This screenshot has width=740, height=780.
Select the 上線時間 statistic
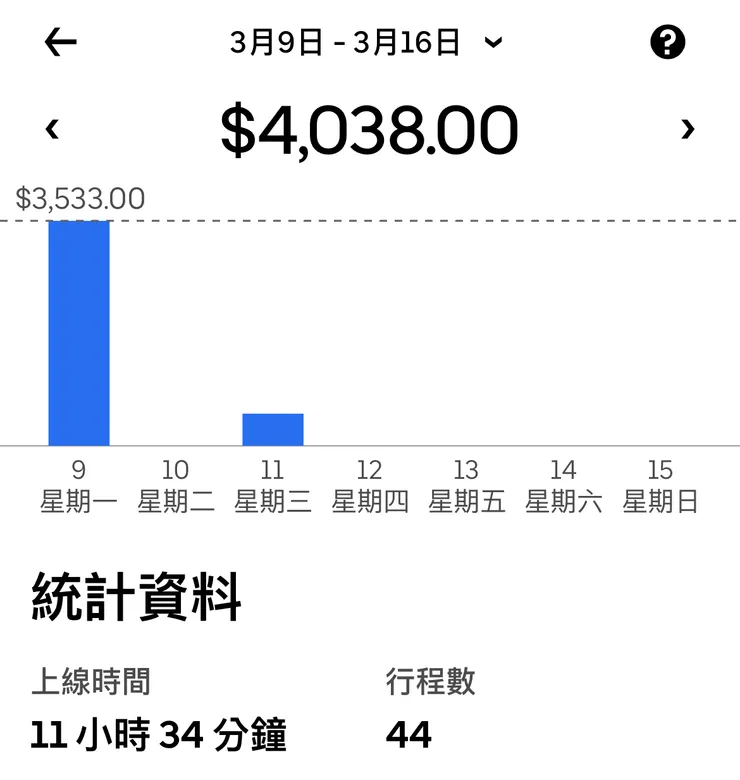click(x=91, y=682)
